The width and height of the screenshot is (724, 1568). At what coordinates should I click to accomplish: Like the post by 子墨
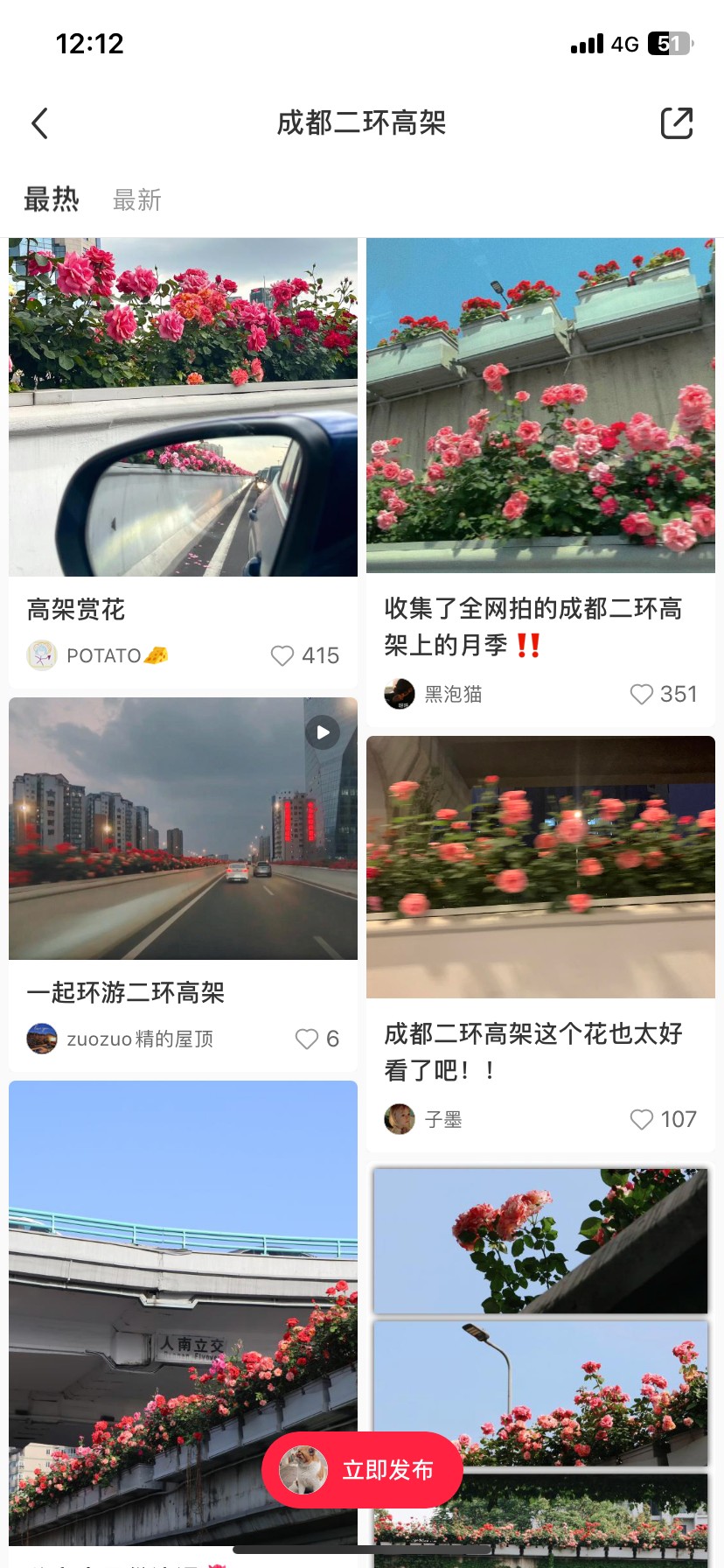click(642, 1119)
